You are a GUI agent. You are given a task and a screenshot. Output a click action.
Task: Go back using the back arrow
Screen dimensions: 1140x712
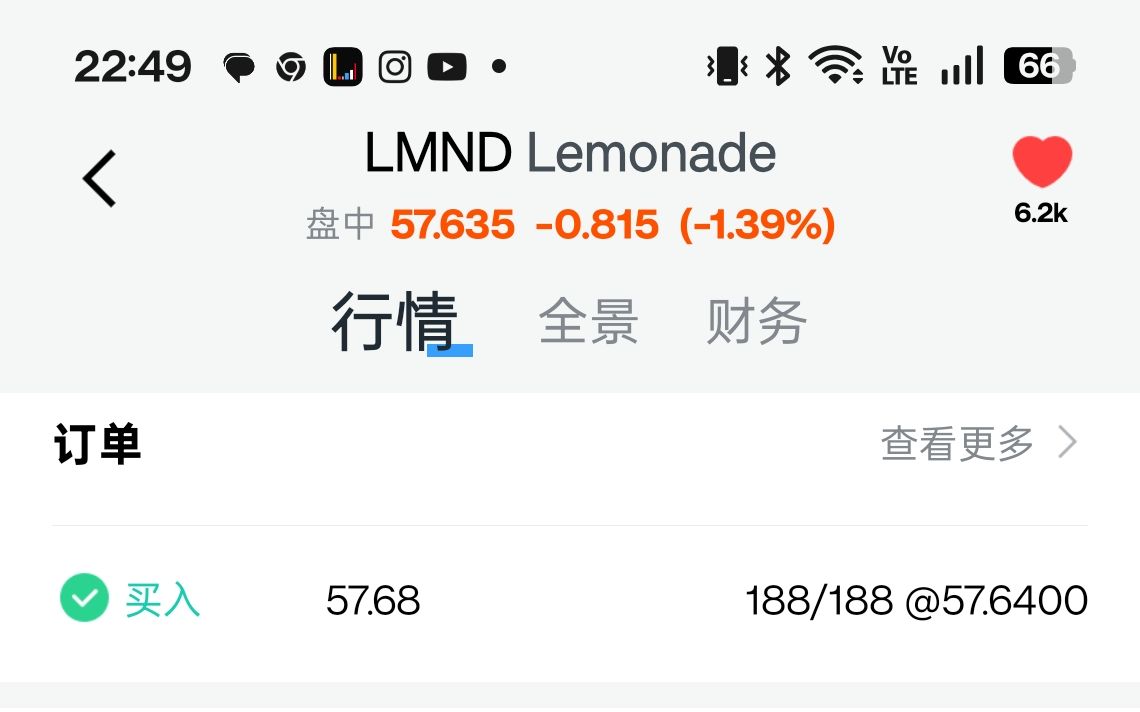coord(100,179)
